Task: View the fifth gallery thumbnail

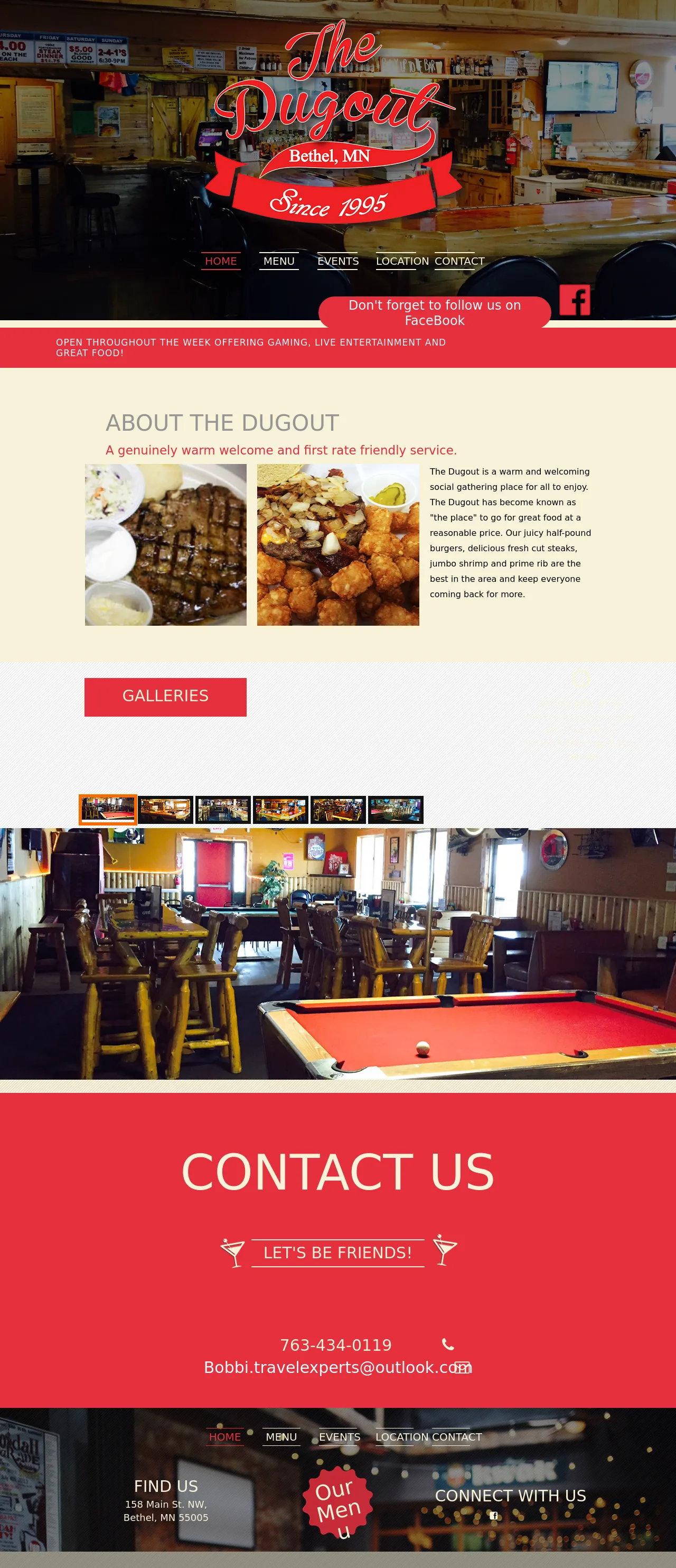Action: [x=337, y=810]
